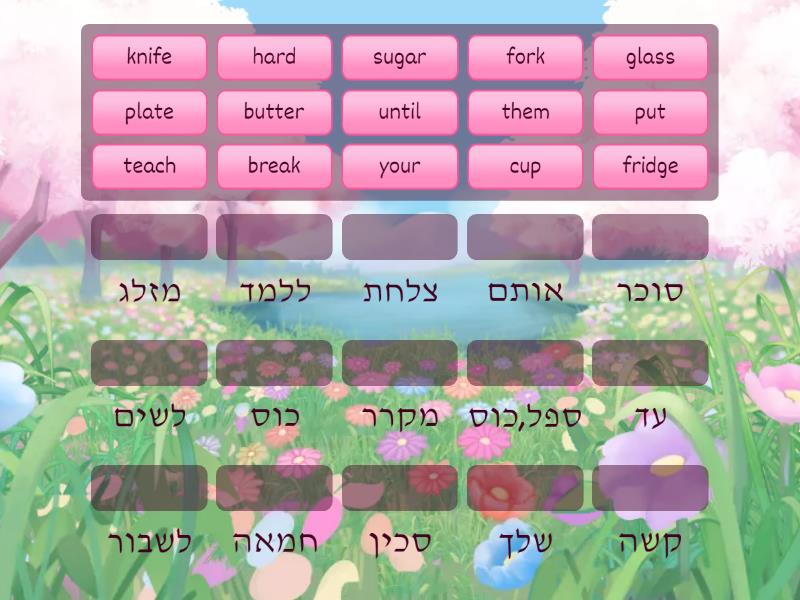Pick the 'cup' word tile

tap(525, 166)
